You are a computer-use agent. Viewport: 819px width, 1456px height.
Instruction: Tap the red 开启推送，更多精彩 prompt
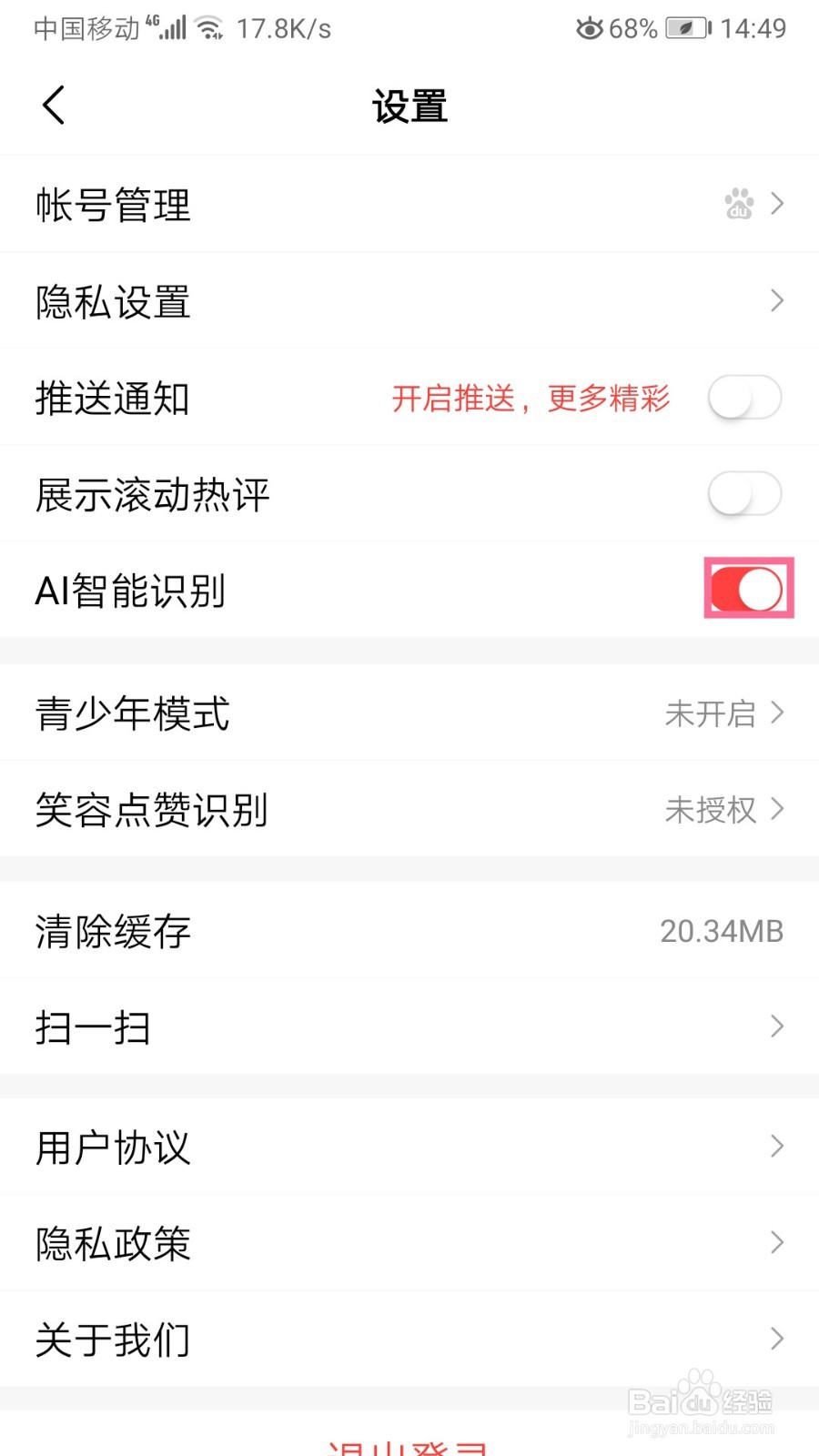click(x=531, y=398)
